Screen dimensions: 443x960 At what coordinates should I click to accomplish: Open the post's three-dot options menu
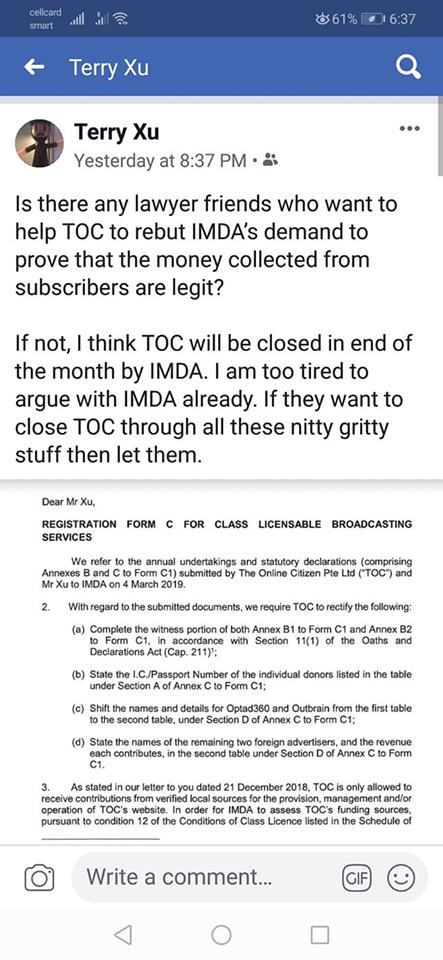coord(409,129)
